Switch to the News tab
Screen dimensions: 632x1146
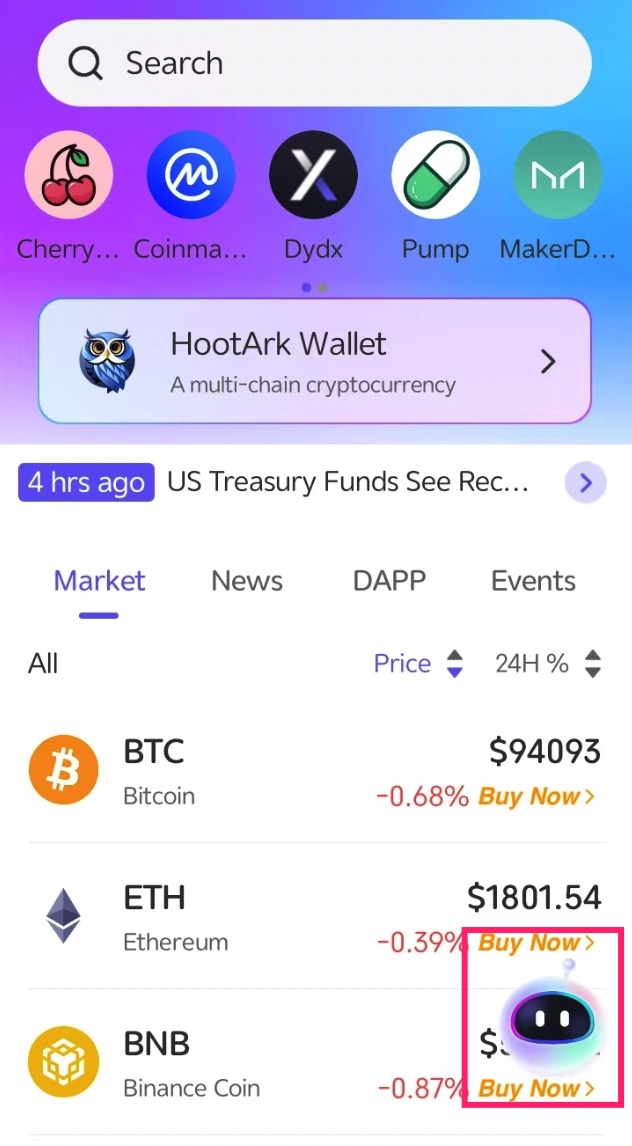tap(247, 581)
